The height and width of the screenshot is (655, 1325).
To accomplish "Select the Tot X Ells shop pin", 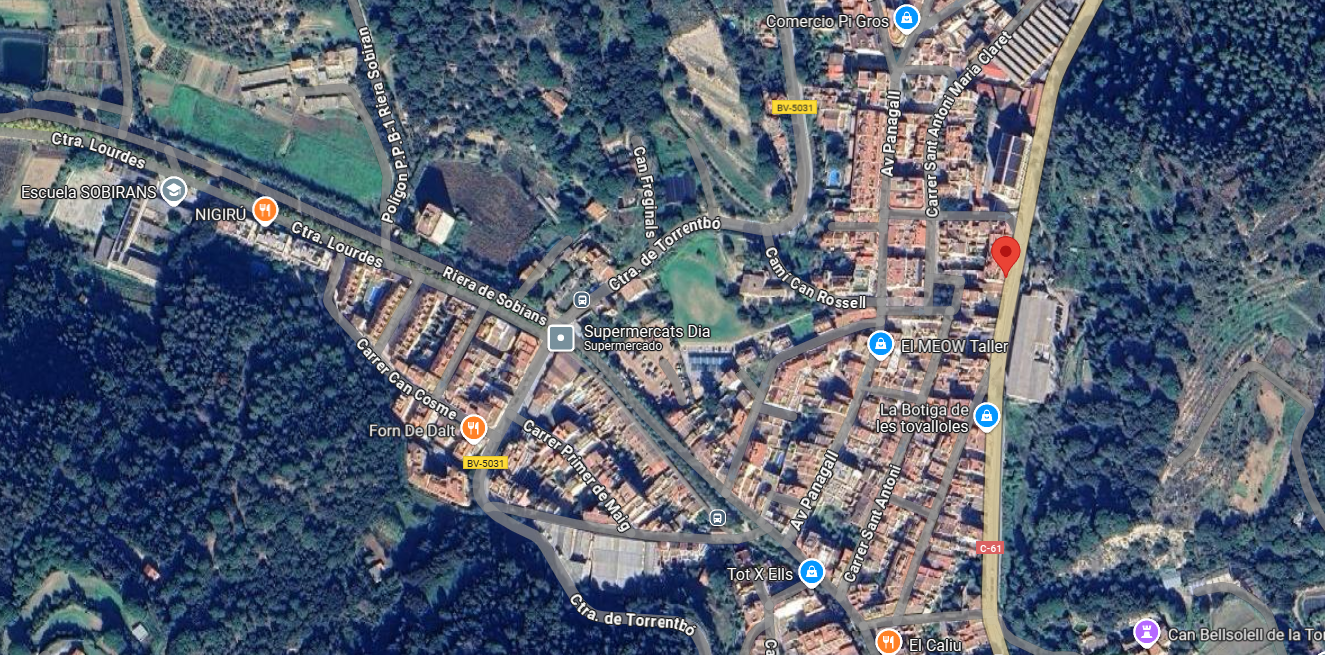I will coord(812,572).
